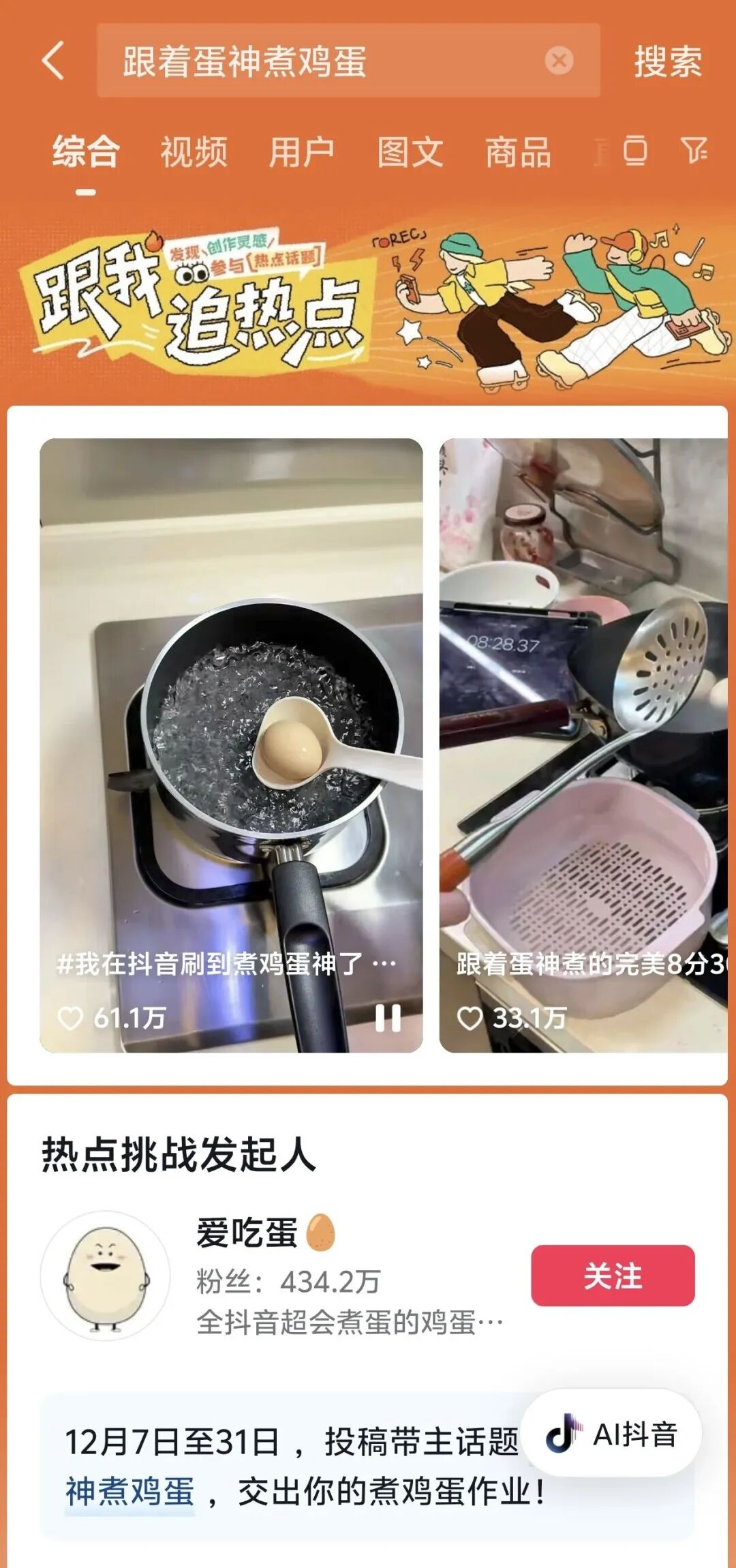This screenshot has width=736, height=1568.
Task: Go back using the top-left arrow
Action: [x=53, y=61]
